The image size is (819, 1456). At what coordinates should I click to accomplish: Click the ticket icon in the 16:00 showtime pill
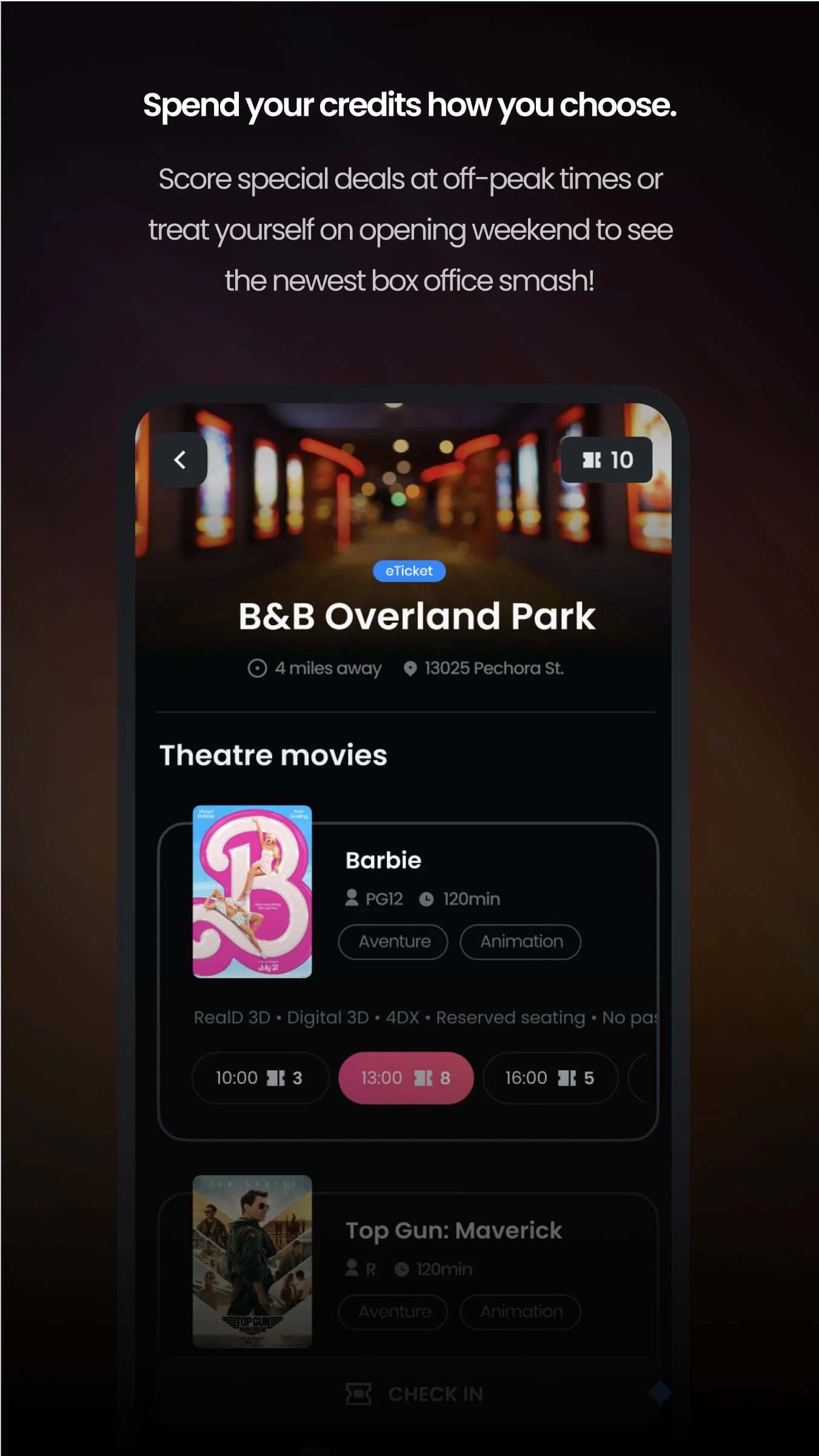pyautogui.click(x=569, y=1077)
